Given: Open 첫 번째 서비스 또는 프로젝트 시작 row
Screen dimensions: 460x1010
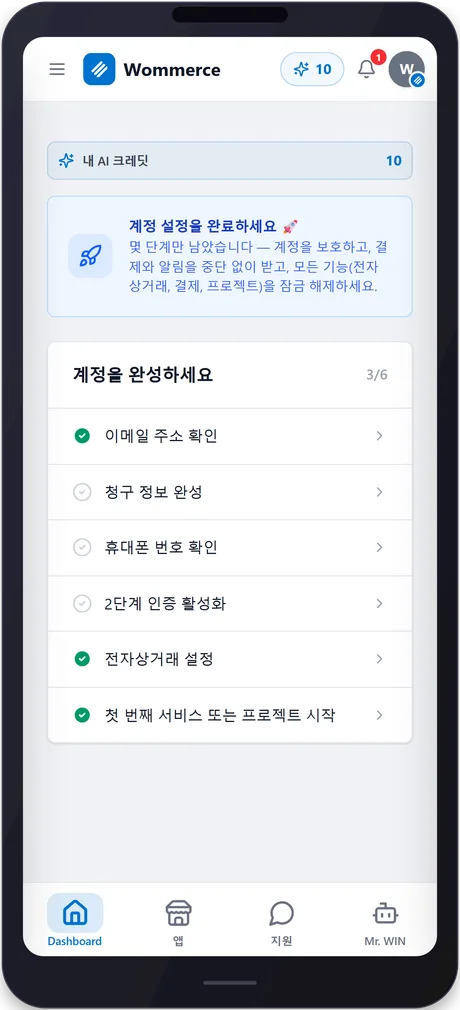Looking at the screenshot, I should [x=230, y=715].
